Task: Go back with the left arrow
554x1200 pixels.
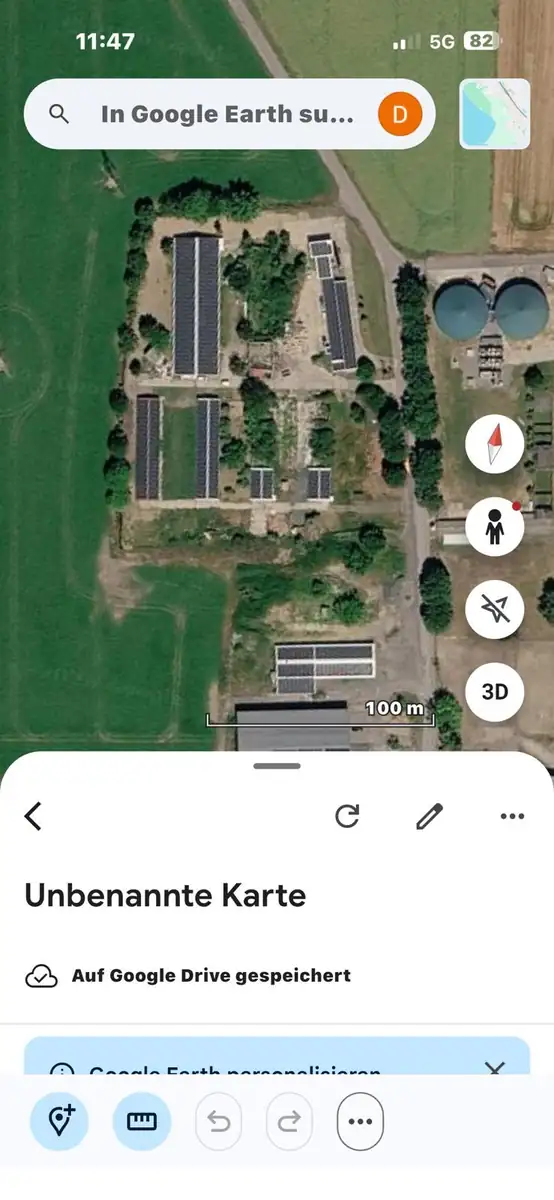Action: coord(33,816)
